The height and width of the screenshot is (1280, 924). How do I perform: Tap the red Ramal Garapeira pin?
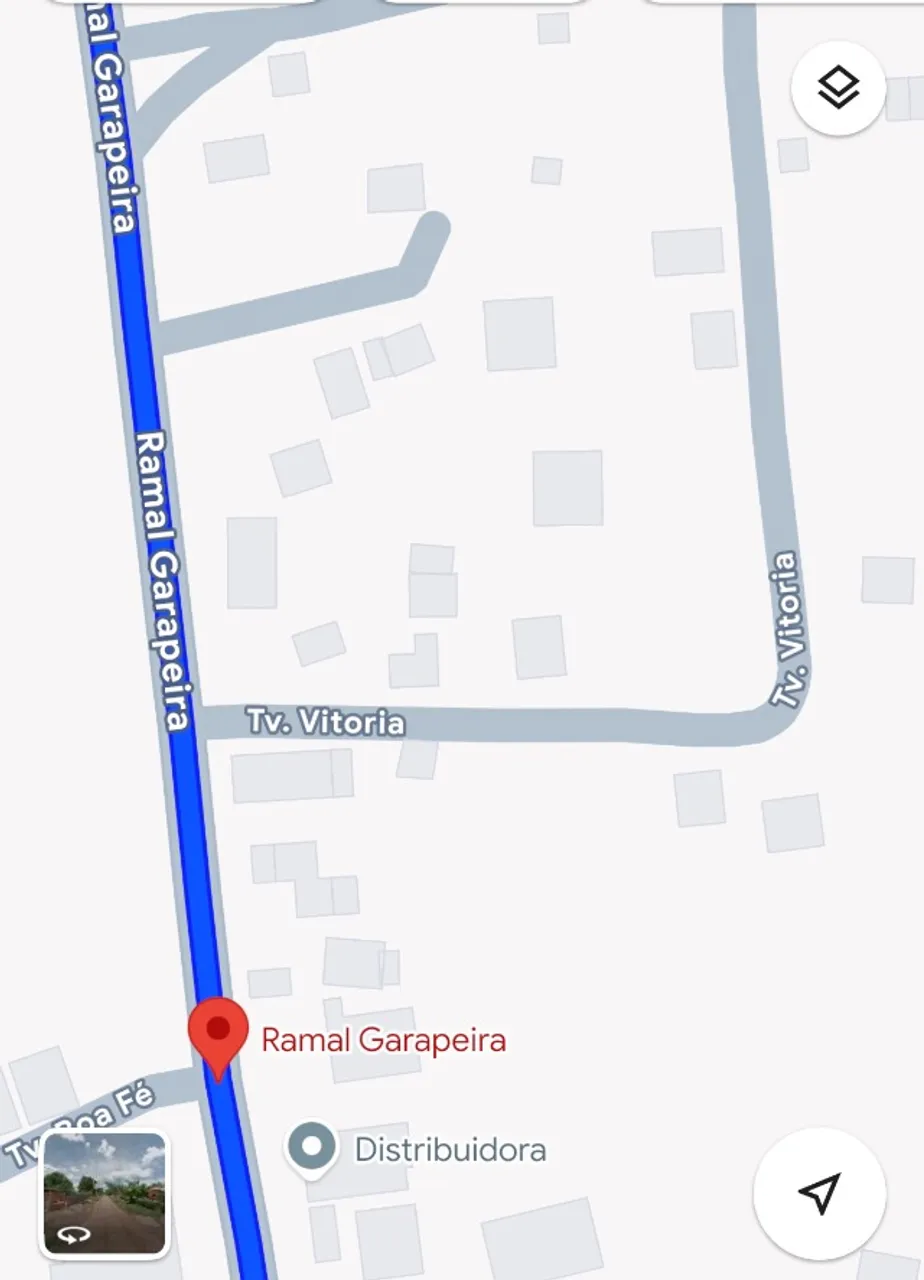pyautogui.click(x=218, y=1033)
